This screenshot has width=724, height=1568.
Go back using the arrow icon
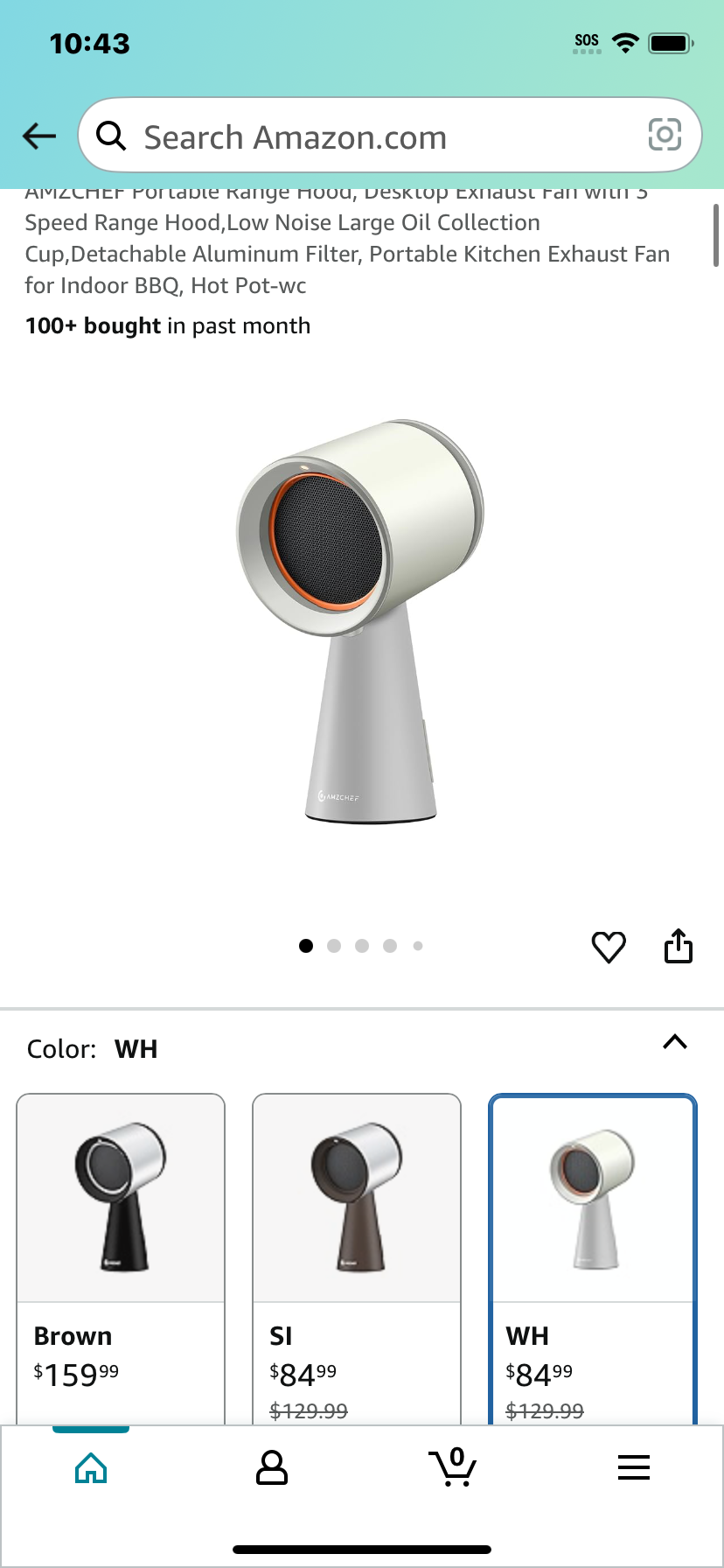click(x=39, y=136)
